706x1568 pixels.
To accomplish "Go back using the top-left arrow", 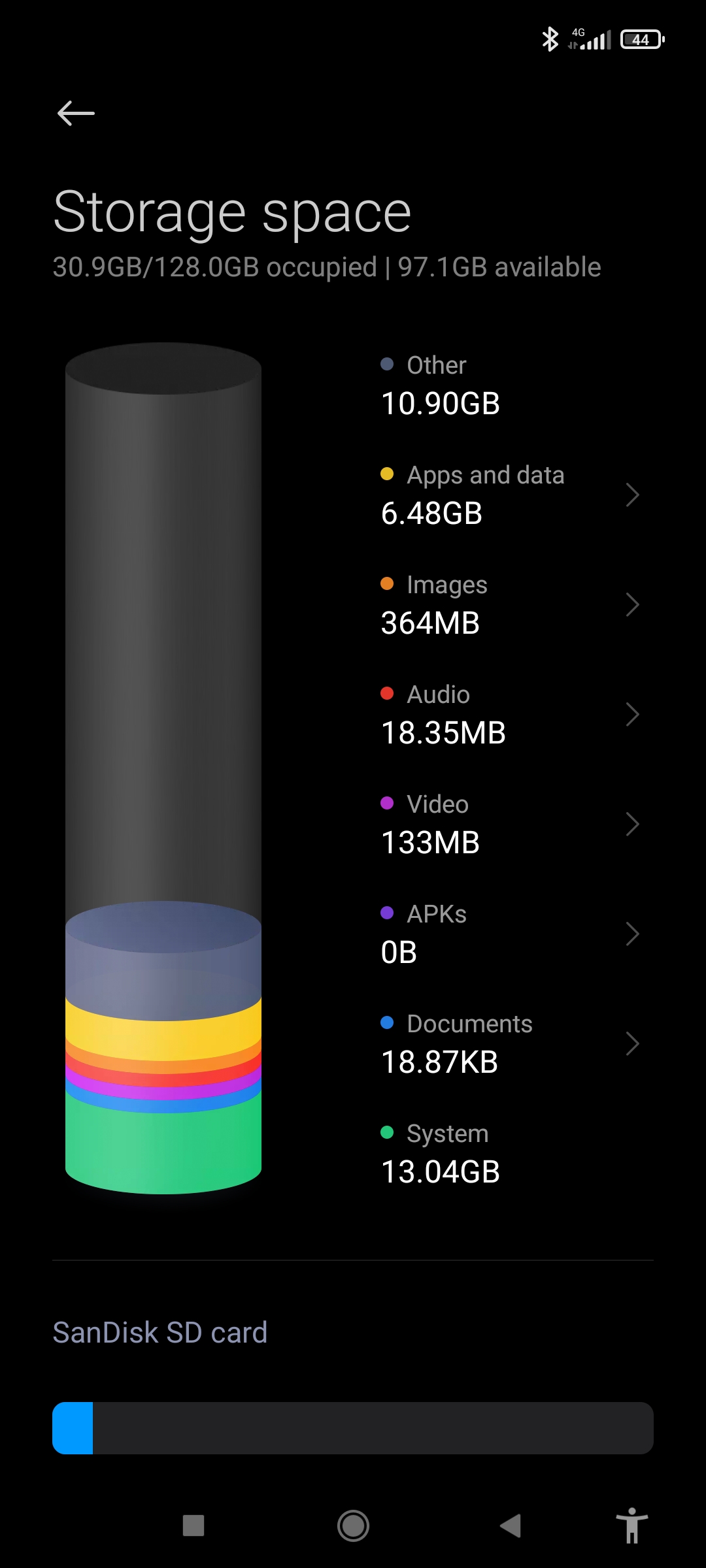I will click(x=76, y=113).
